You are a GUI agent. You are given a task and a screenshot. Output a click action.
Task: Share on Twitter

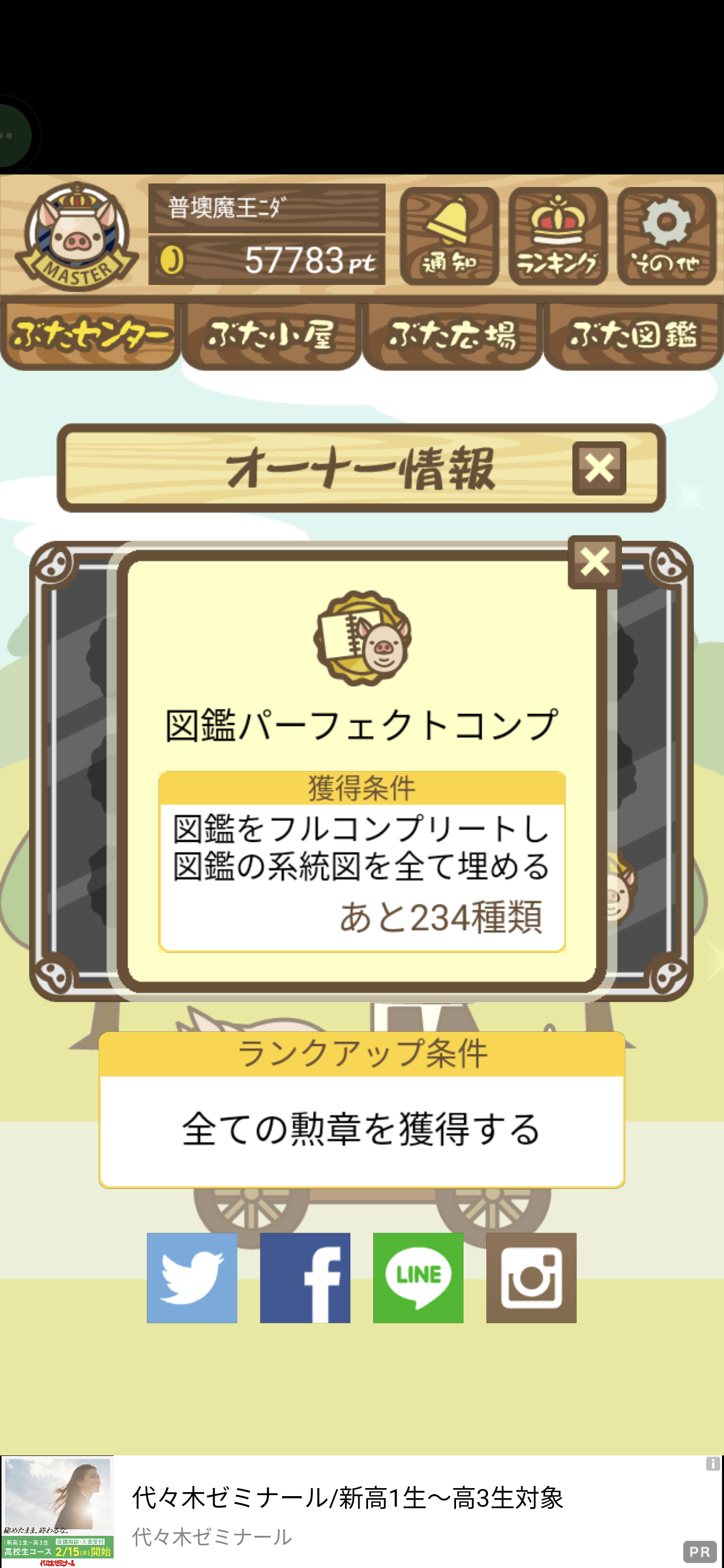tap(192, 1277)
